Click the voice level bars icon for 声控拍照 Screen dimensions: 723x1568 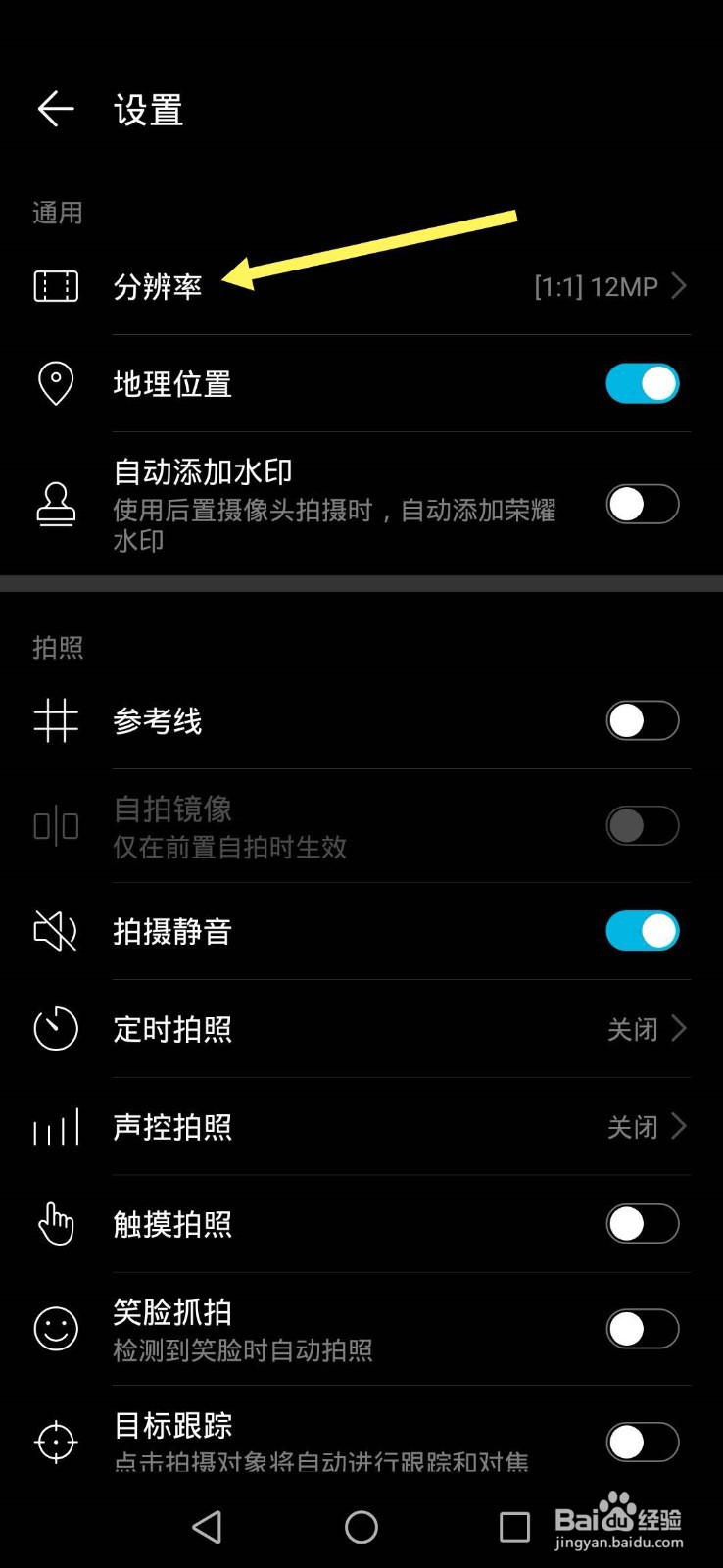(56, 1127)
